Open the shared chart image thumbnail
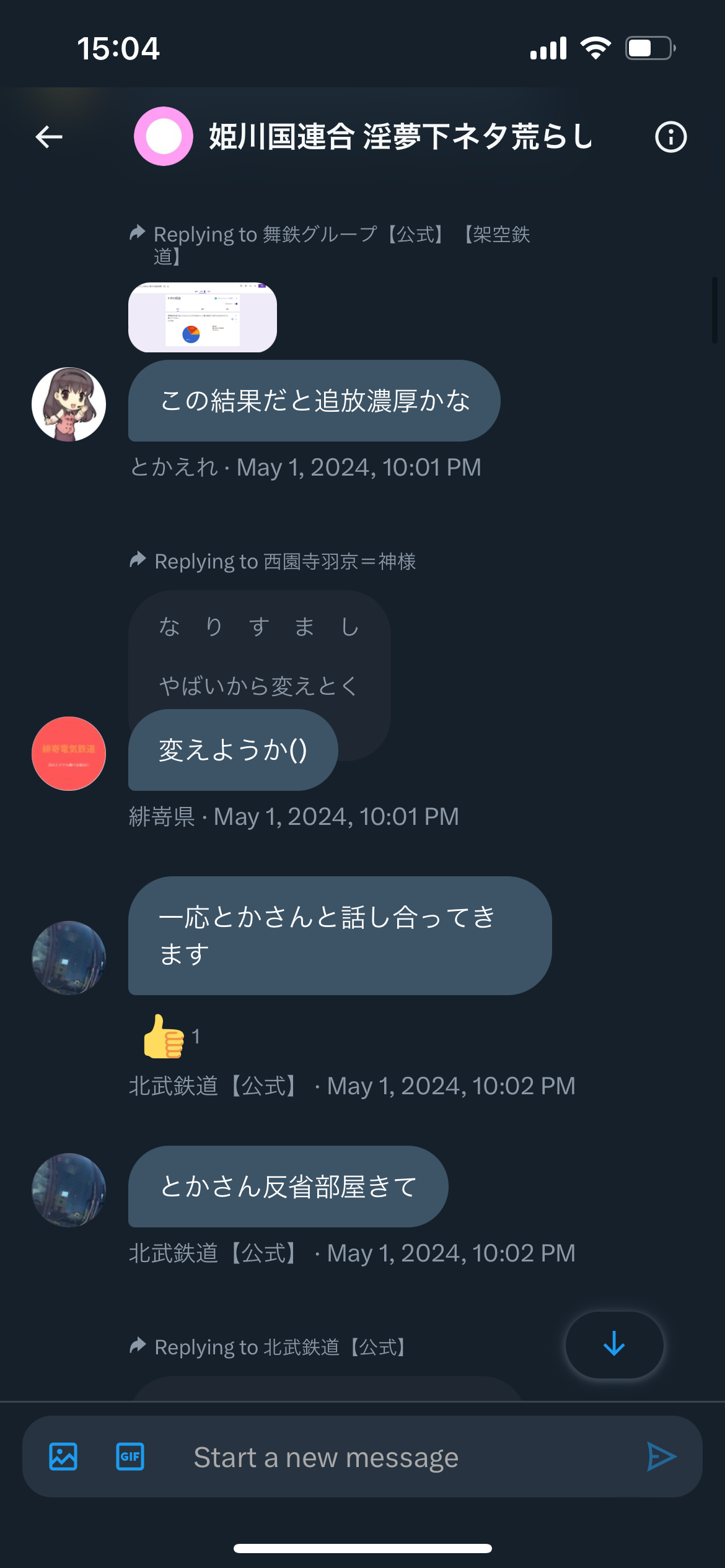The image size is (725, 1568). point(203,317)
